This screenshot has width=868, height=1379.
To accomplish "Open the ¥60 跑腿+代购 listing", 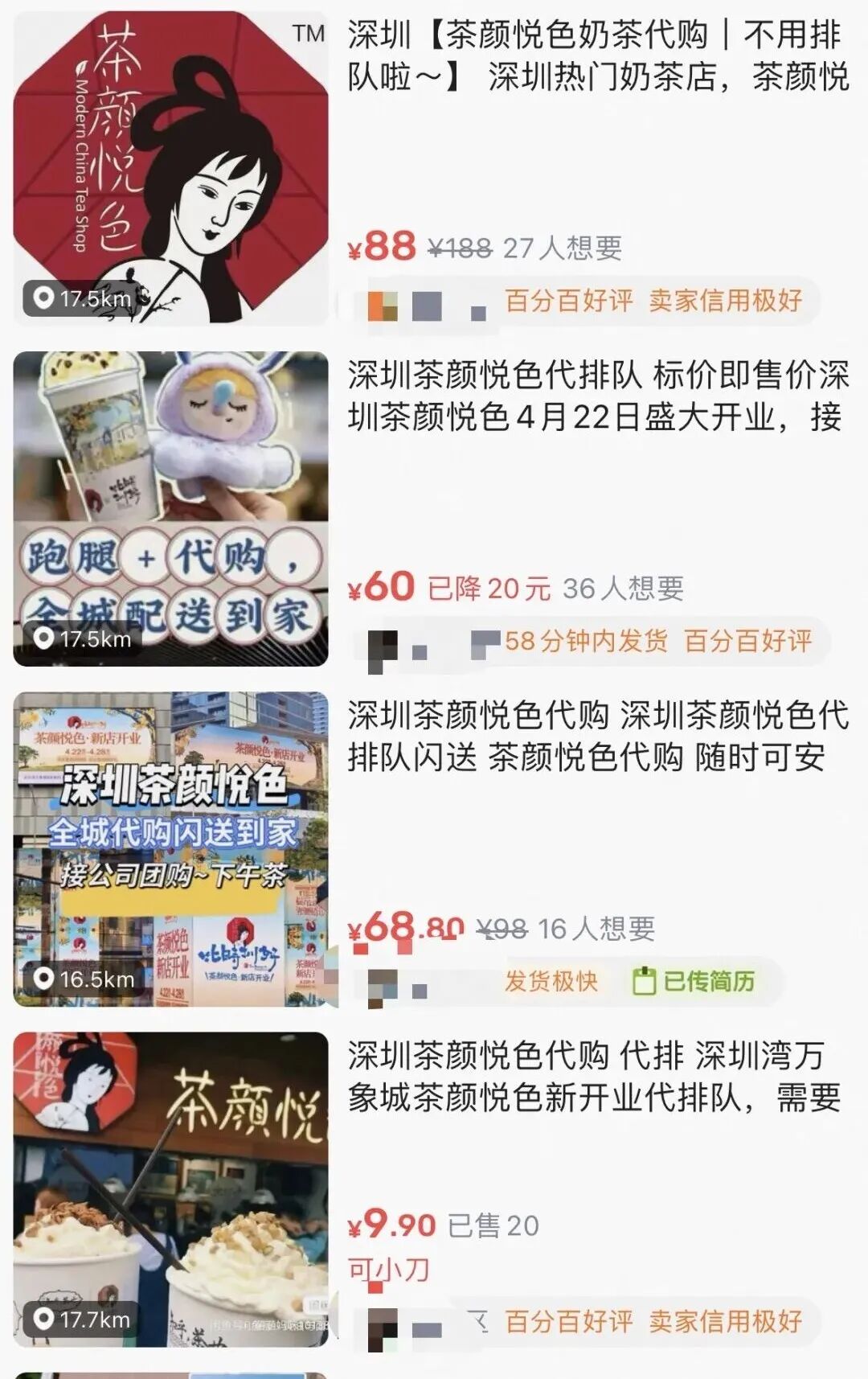I will 596,396.
